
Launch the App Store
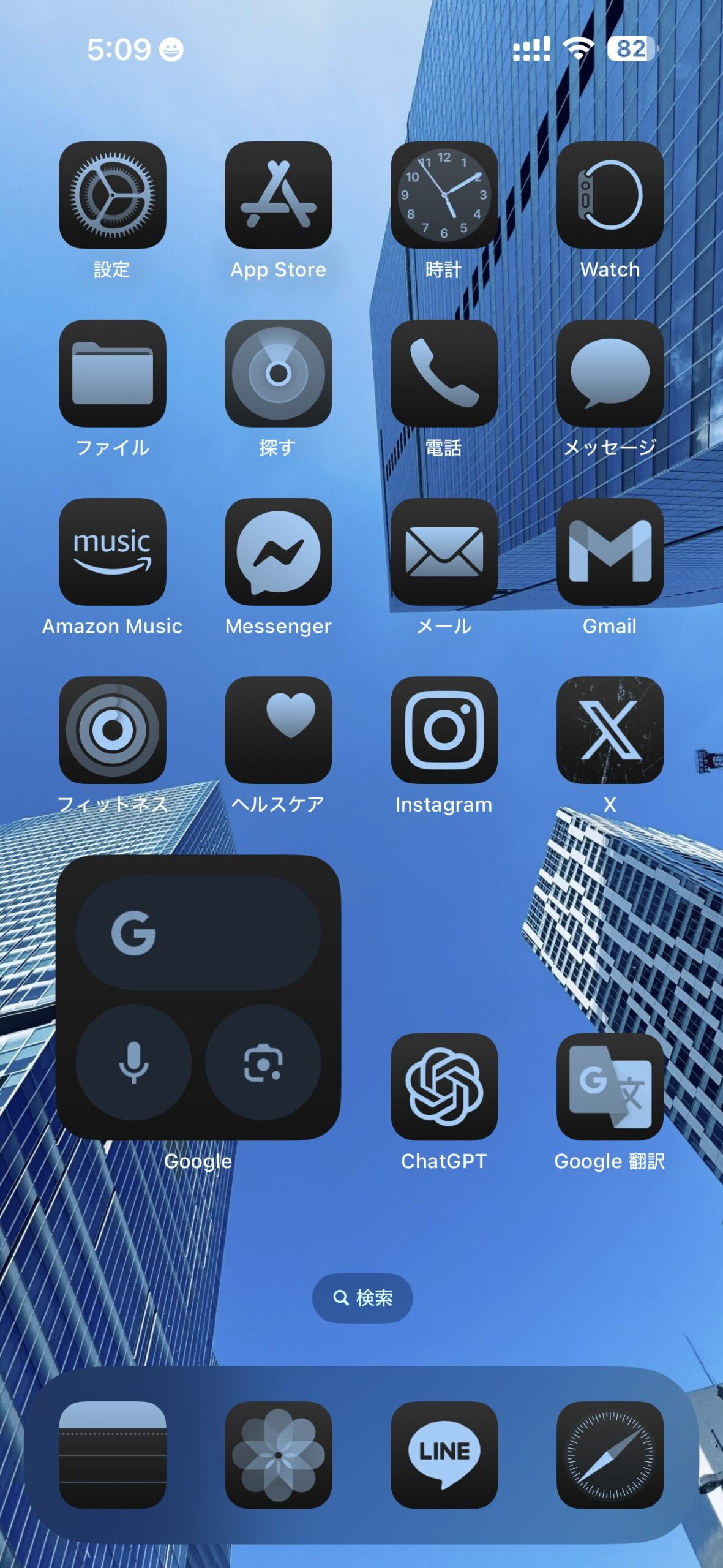tap(278, 195)
